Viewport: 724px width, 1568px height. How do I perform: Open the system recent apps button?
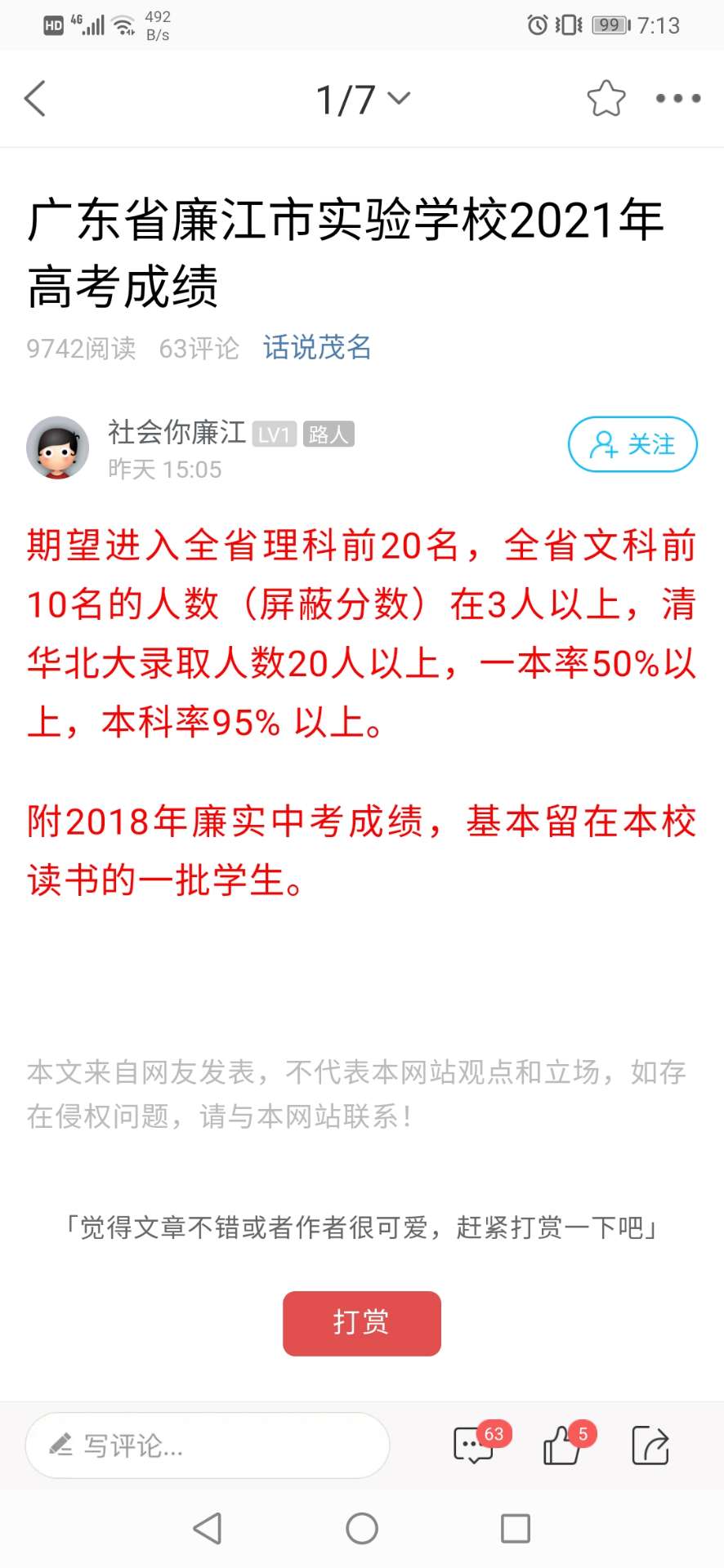(516, 1528)
